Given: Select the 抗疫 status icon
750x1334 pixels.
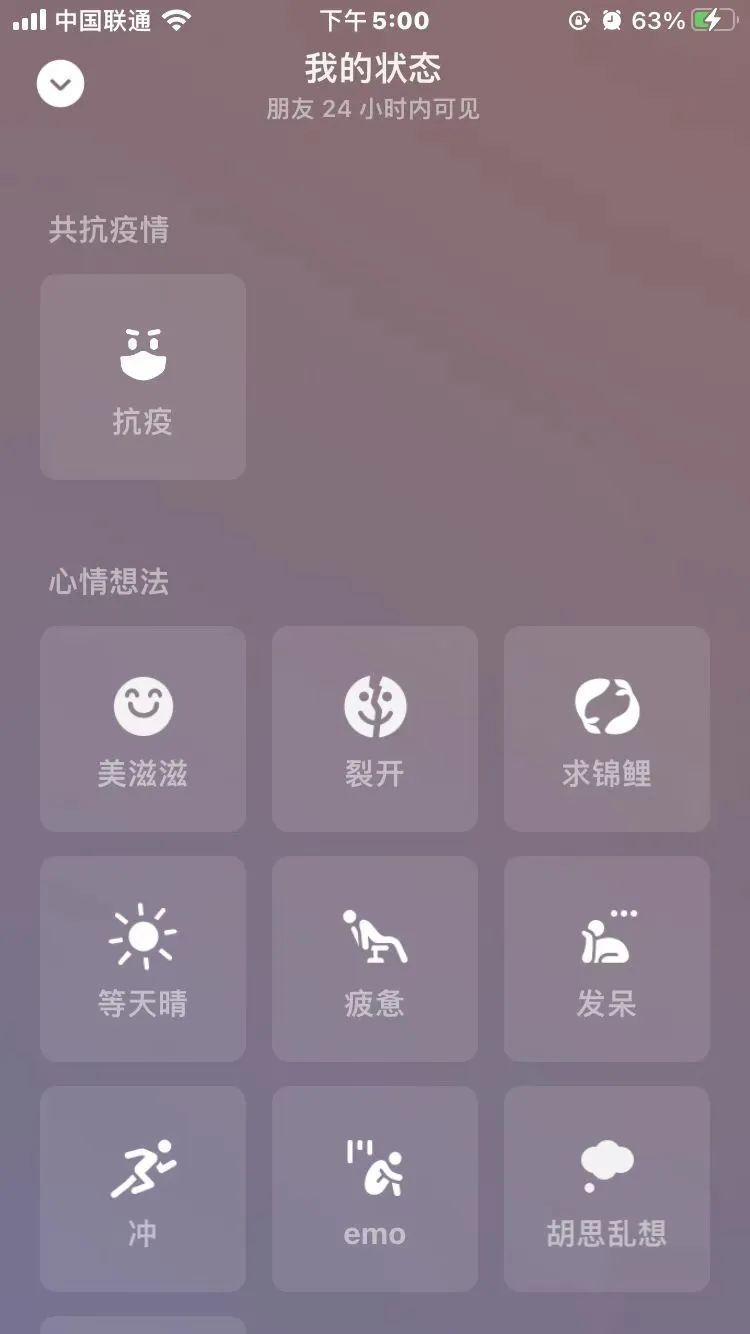Looking at the screenshot, I should pyautogui.click(x=142, y=375).
